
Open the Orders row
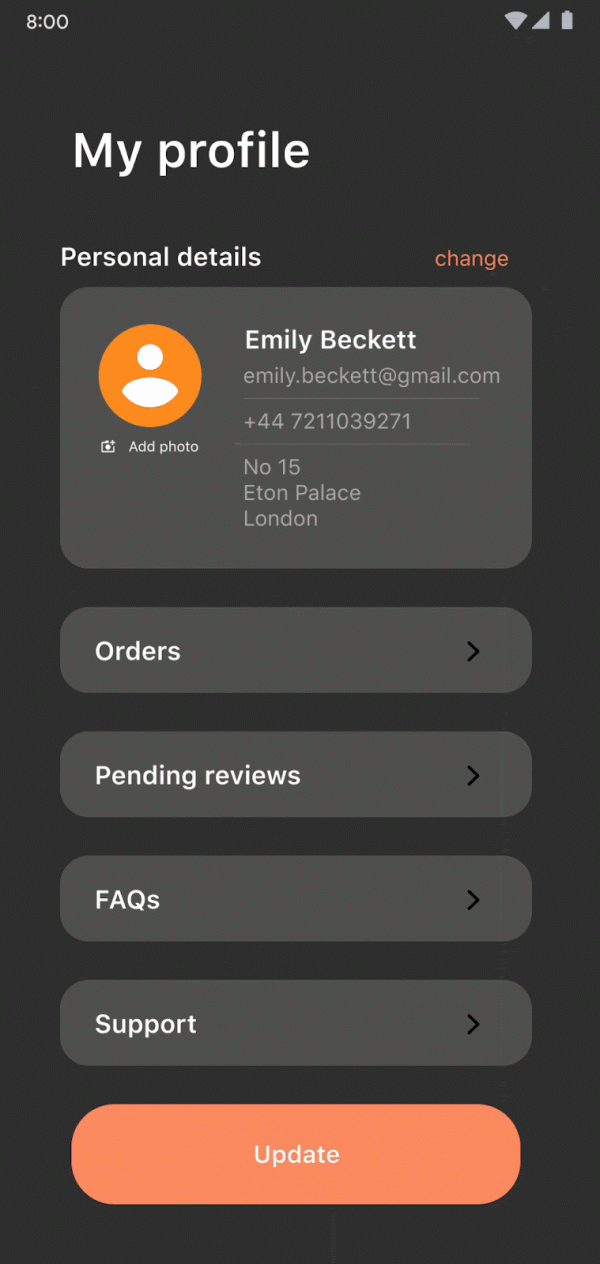point(295,651)
